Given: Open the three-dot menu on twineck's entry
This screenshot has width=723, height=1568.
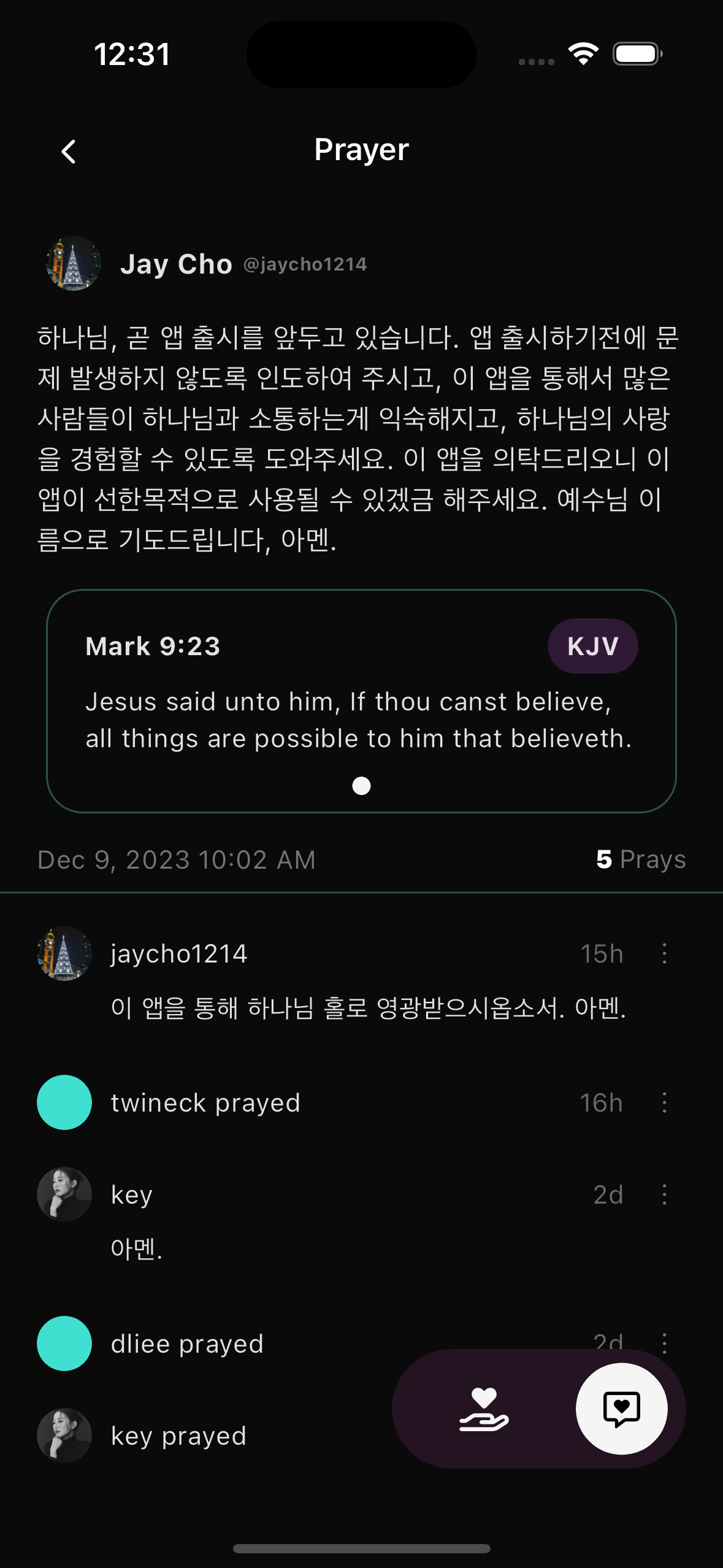Looking at the screenshot, I should 664,1102.
